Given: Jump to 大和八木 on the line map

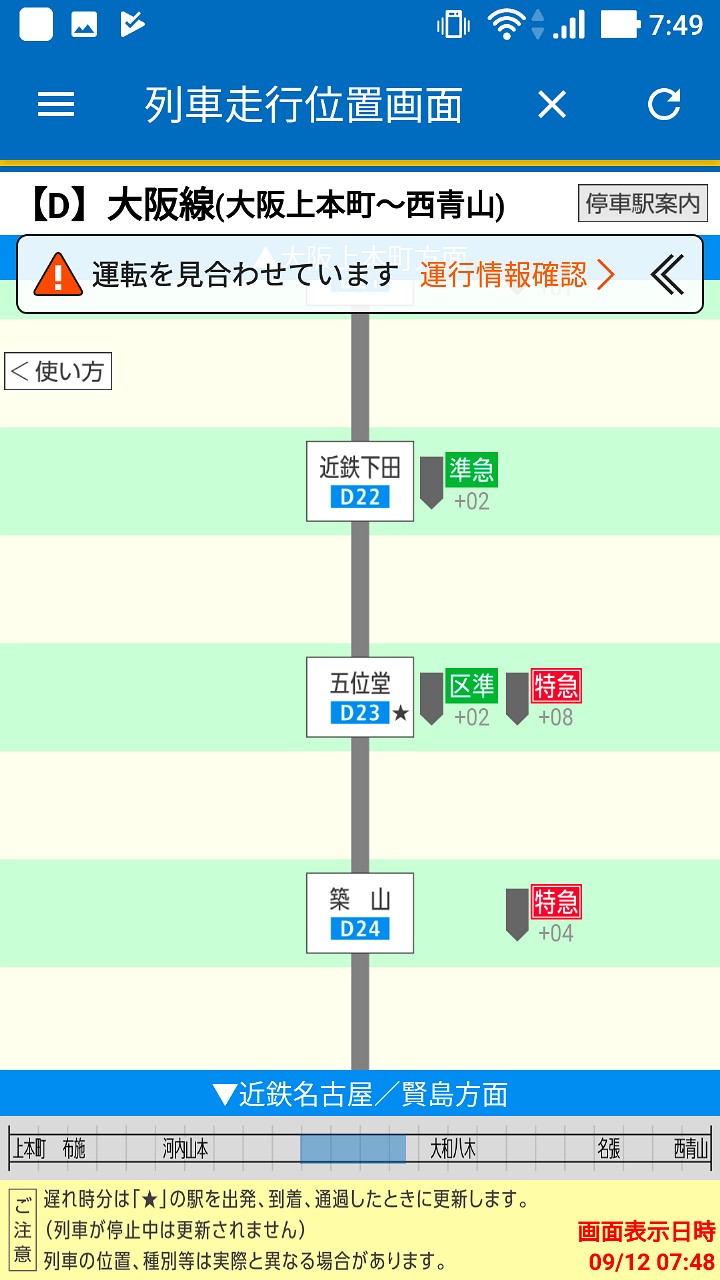Looking at the screenshot, I should 453,1149.
